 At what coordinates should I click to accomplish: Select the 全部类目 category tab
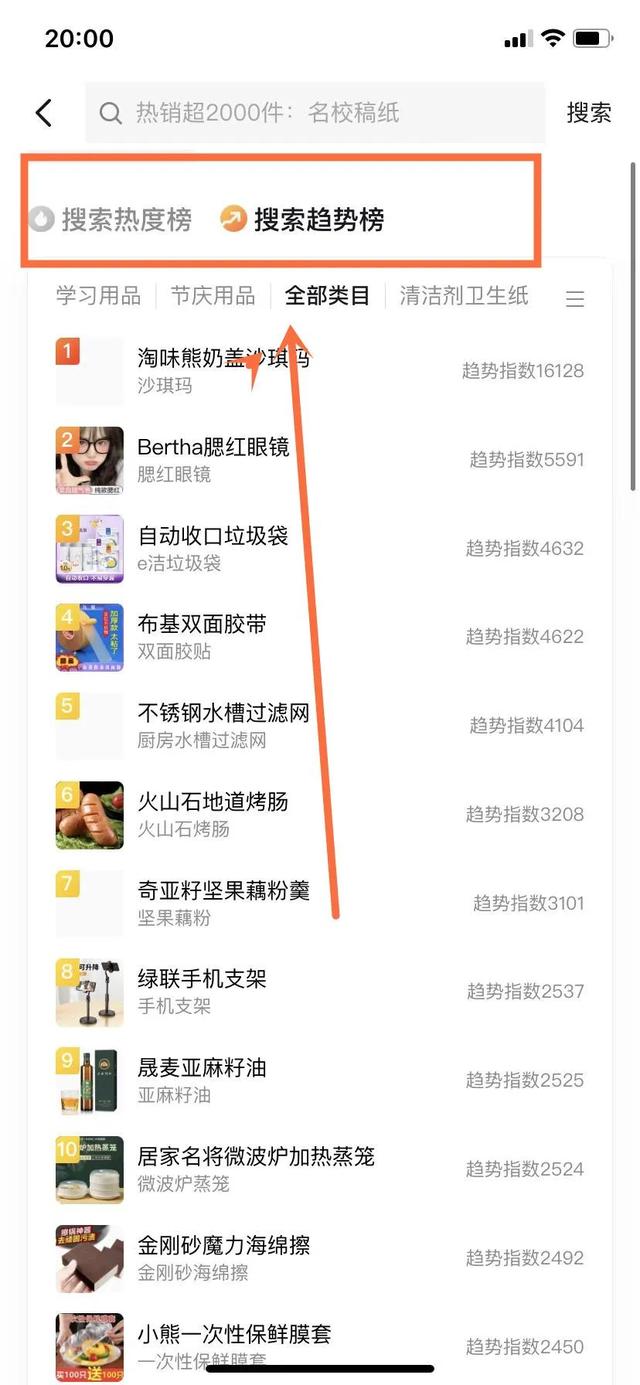(327, 296)
